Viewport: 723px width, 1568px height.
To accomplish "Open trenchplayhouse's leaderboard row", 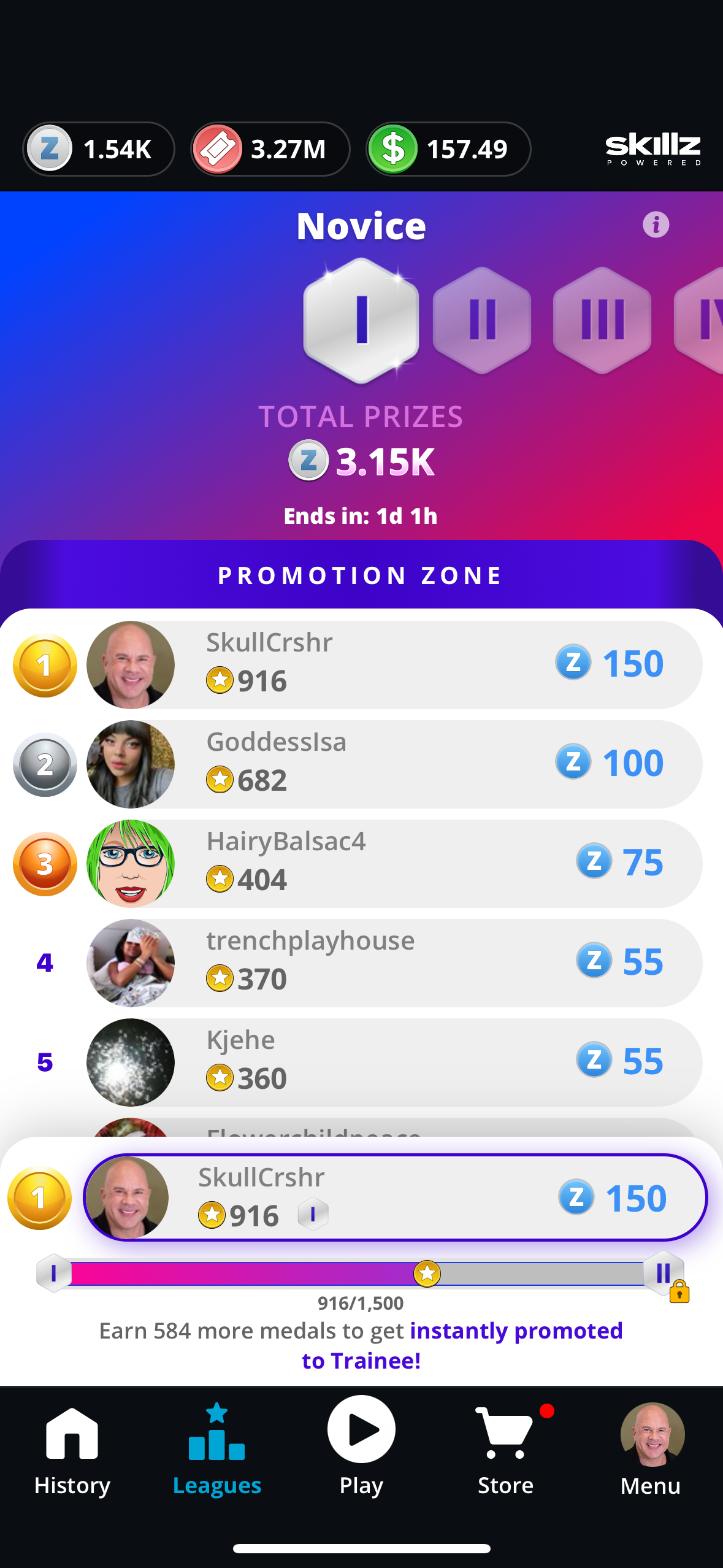I will (x=392, y=963).
